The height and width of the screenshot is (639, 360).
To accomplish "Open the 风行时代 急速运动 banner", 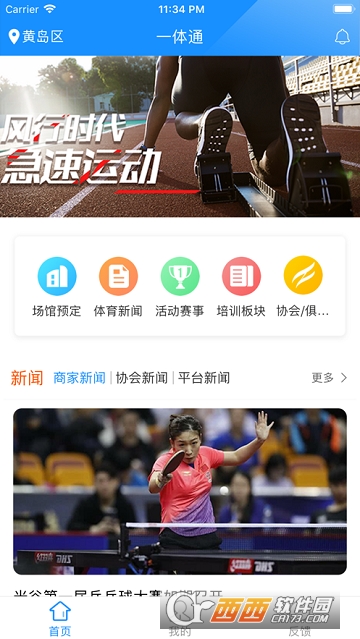I will pos(180,137).
